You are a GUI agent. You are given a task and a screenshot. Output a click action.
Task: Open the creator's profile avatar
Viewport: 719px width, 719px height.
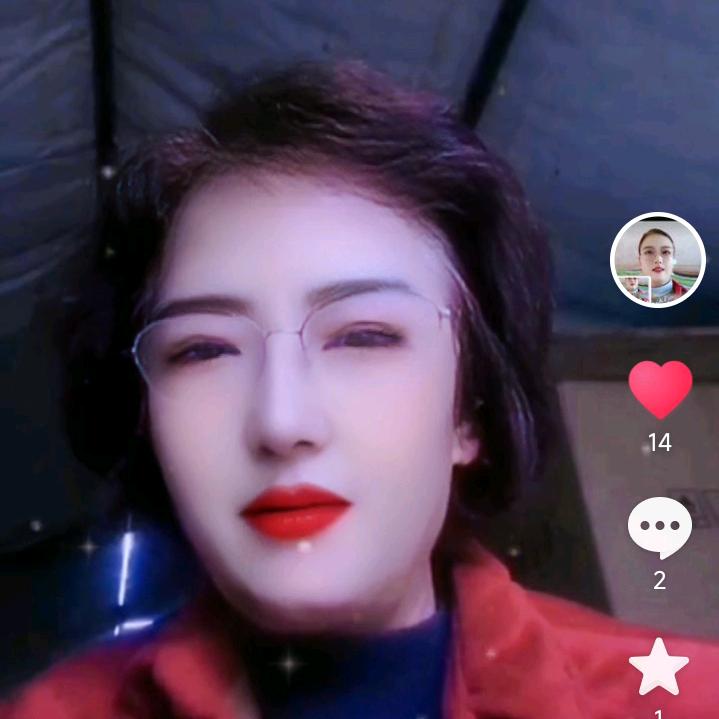(658, 260)
